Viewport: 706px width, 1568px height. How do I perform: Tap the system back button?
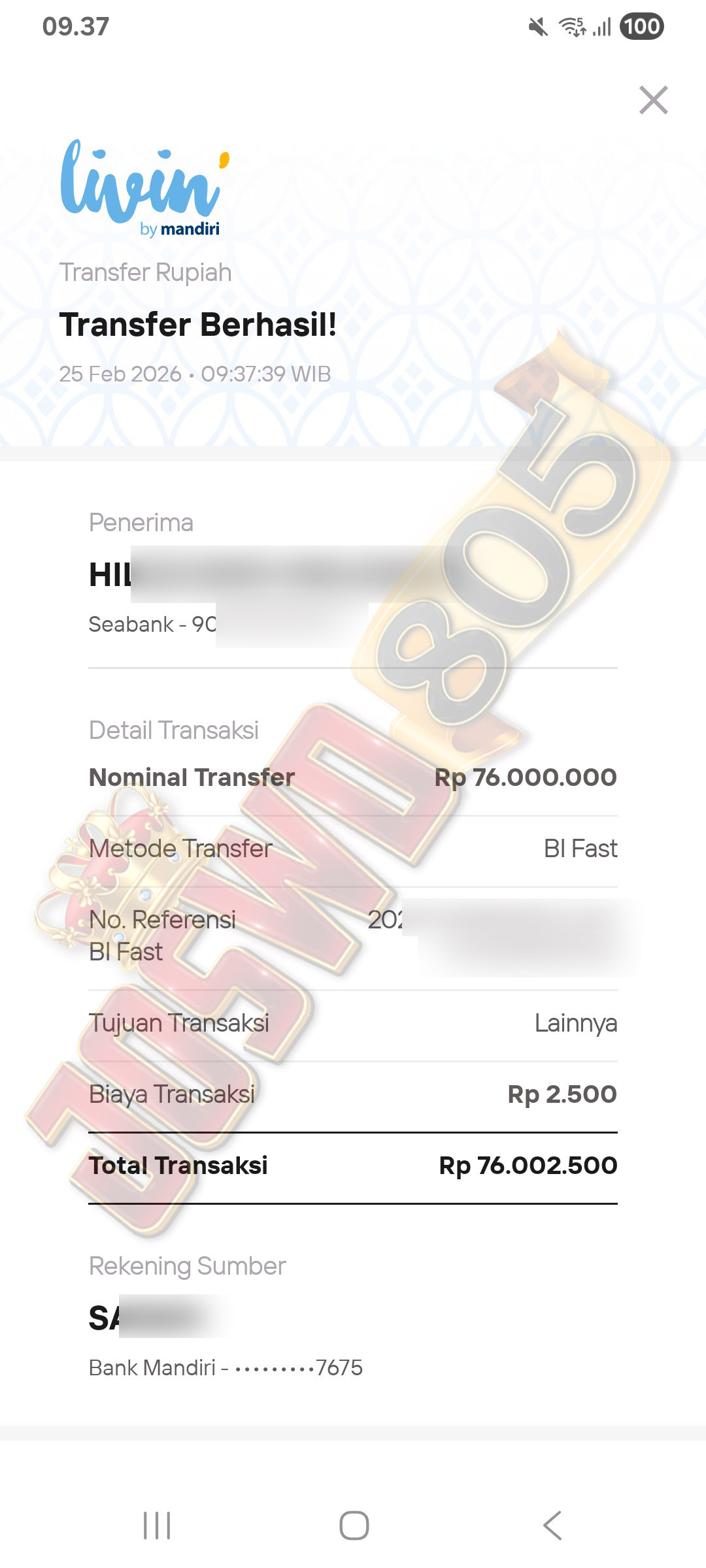[552, 1526]
